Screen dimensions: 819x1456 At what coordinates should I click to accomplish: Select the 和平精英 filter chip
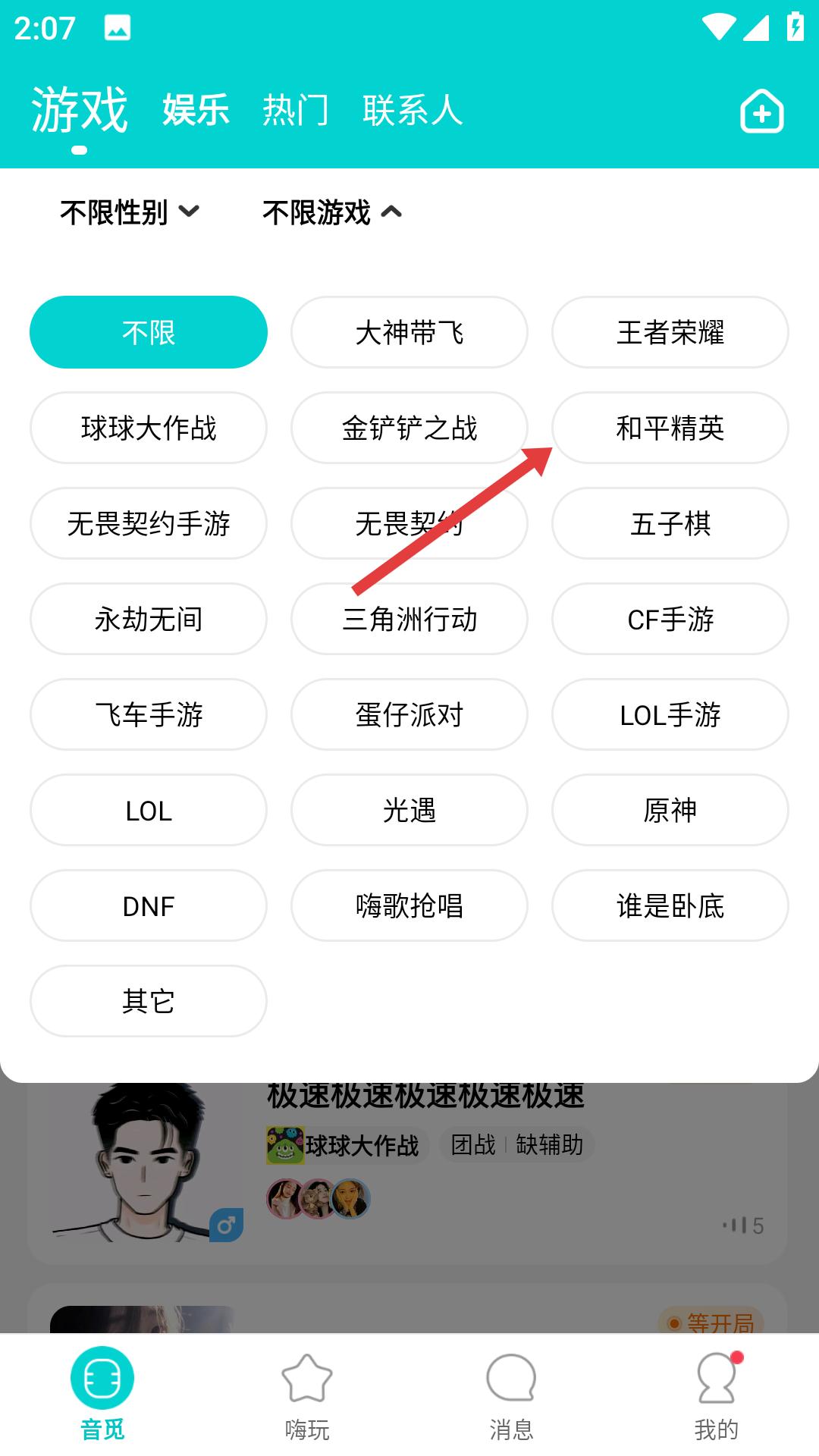(x=670, y=428)
